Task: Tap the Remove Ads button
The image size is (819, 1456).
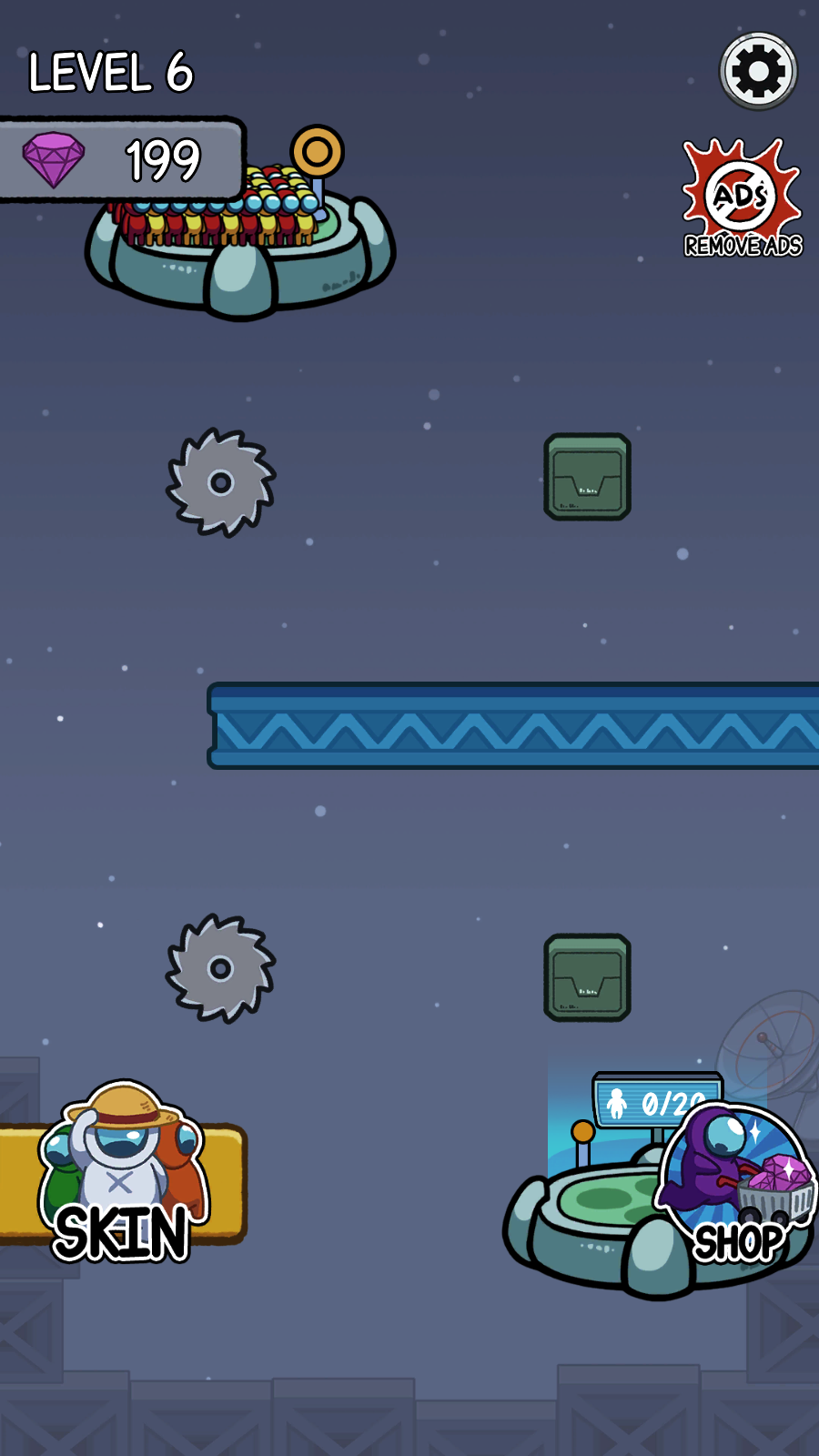Action: tap(743, 200)
